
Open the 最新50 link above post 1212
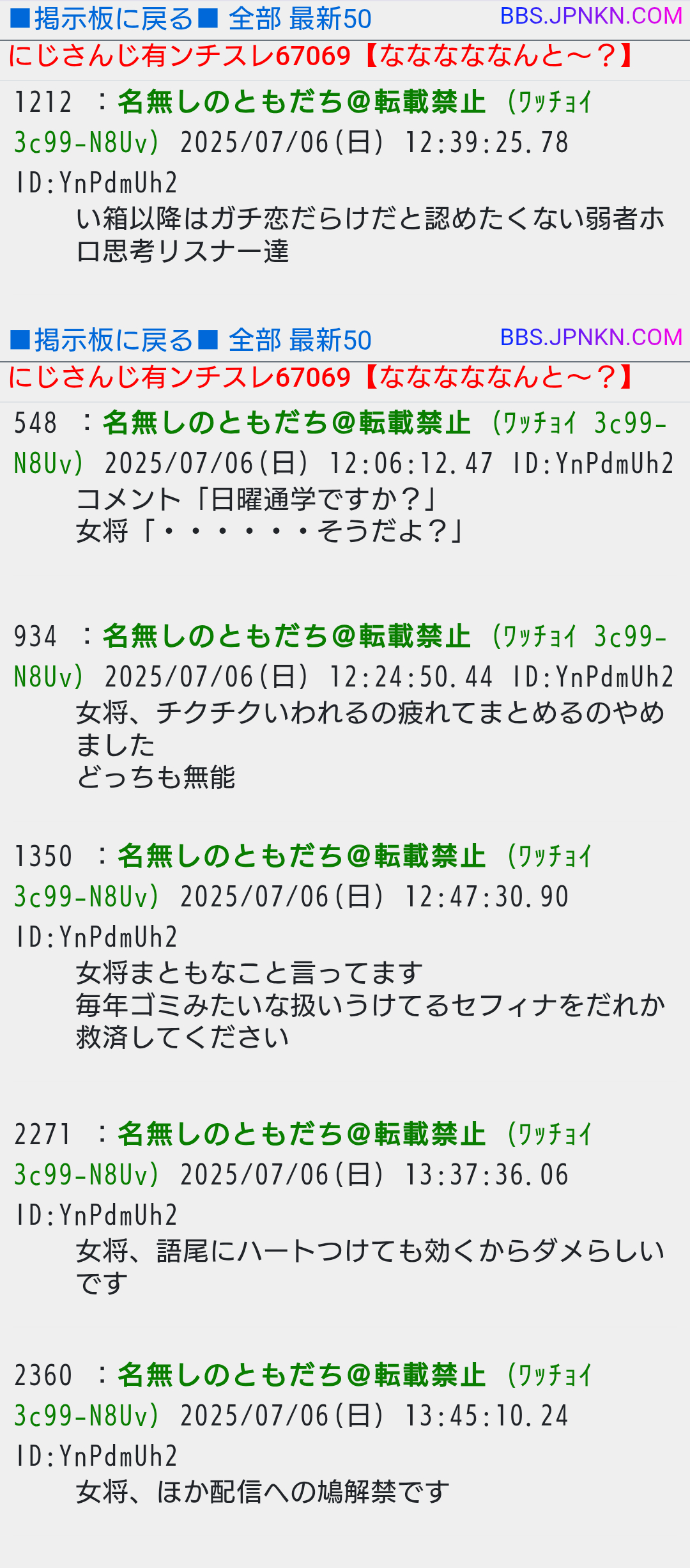[330, 19]
